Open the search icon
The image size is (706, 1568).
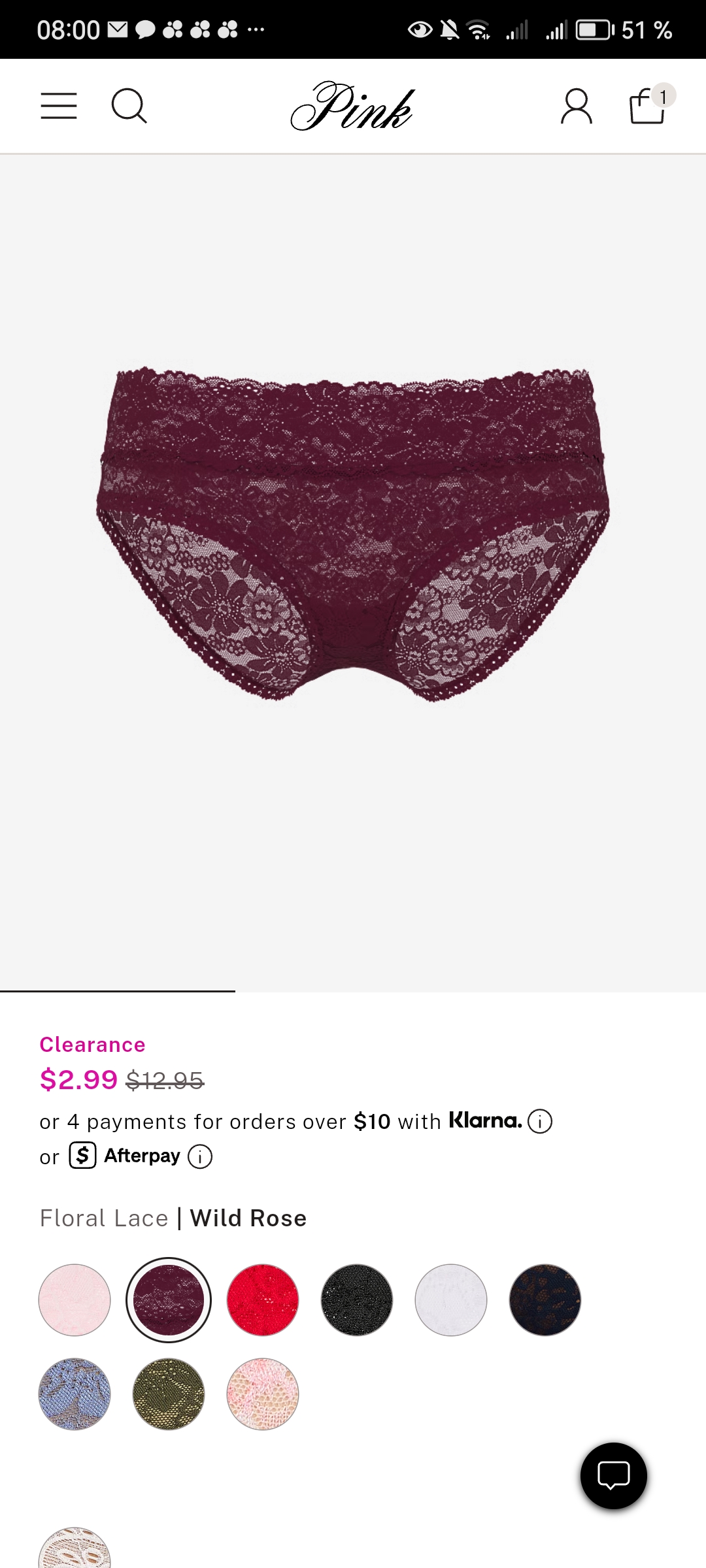pos(129,106)
